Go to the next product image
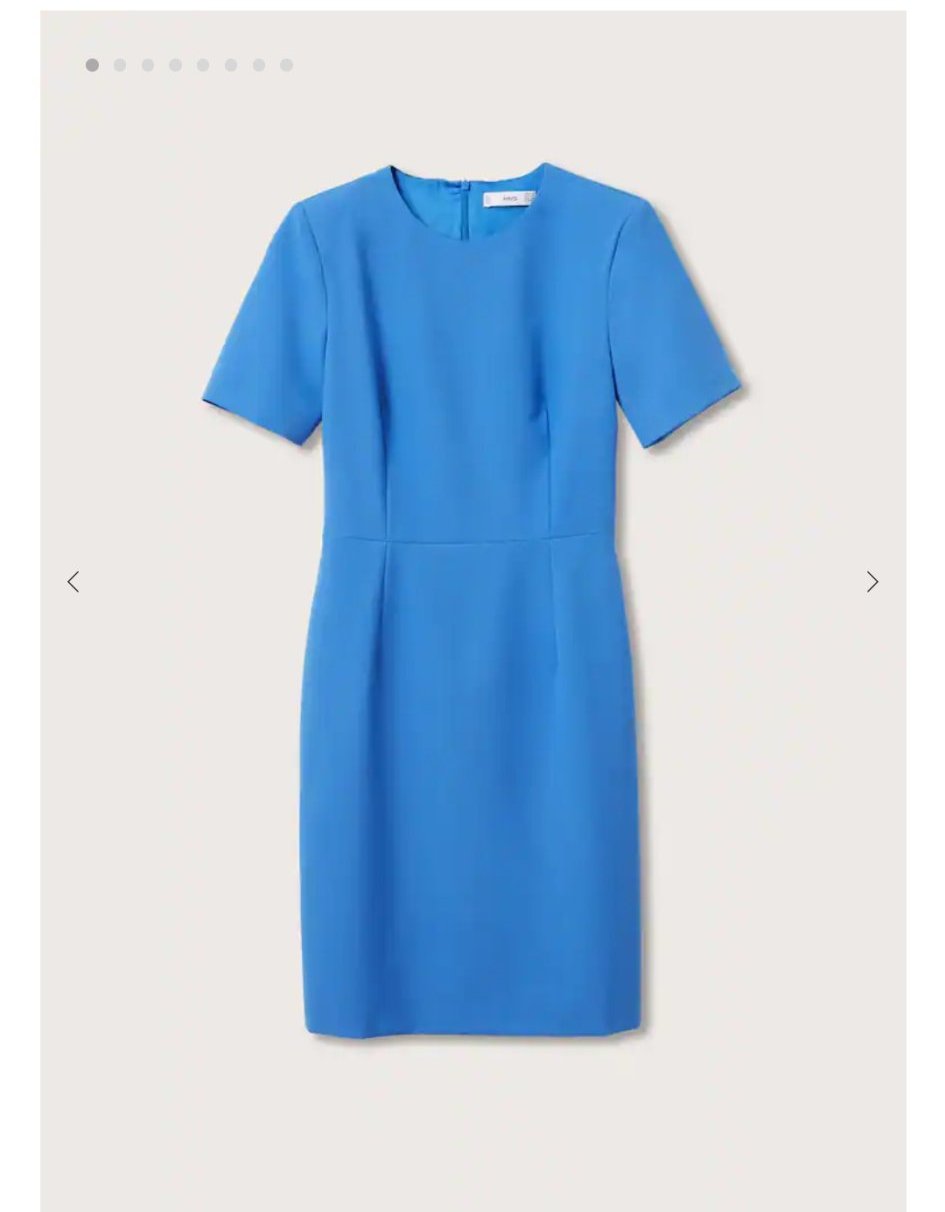The width and height of the screenshot is (945, 1212). [x=872, y=582]
